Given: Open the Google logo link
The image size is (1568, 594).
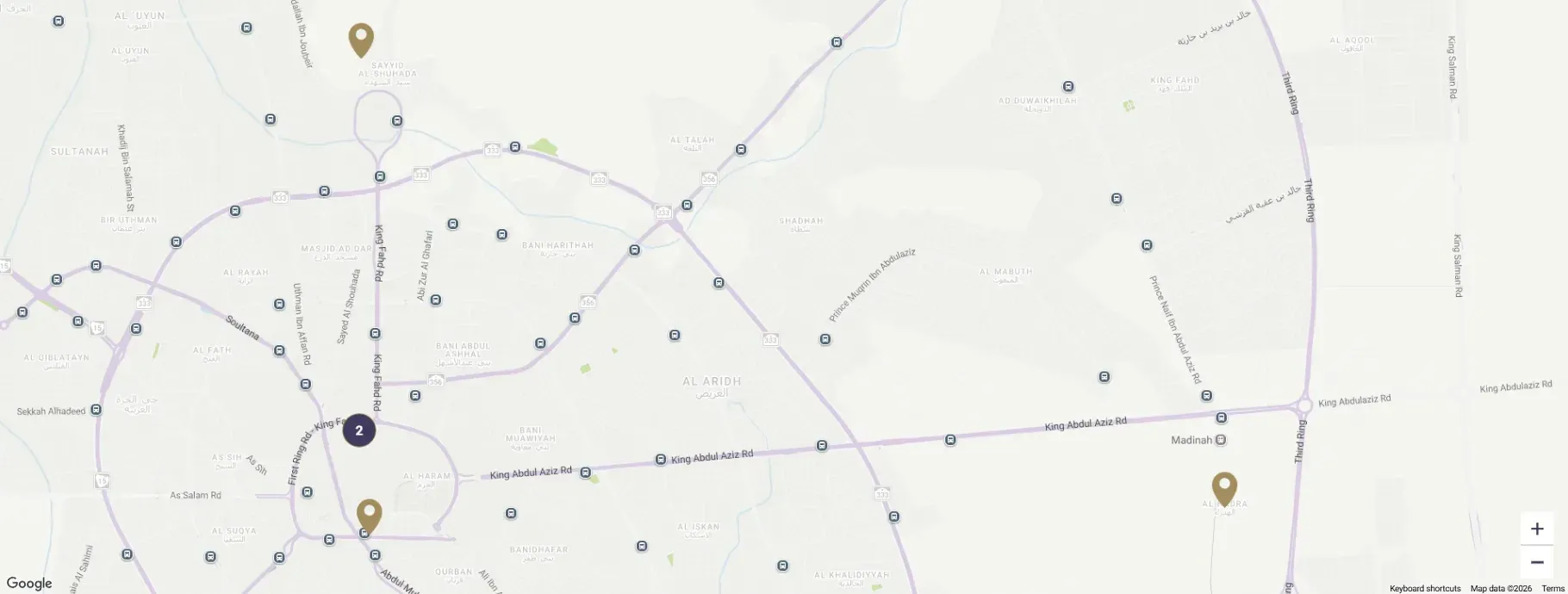Looking at the screenshot, I should (29, 584).
